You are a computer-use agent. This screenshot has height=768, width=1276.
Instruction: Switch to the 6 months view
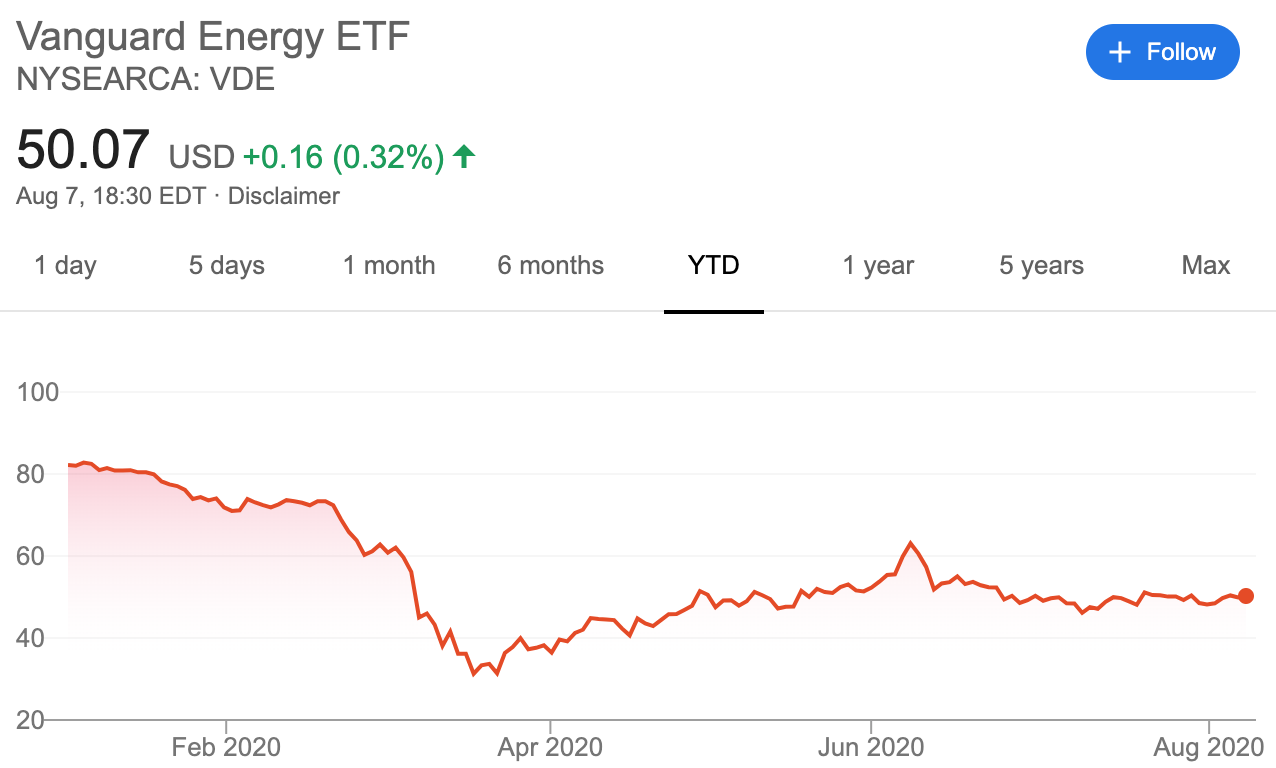pos(551,265)
